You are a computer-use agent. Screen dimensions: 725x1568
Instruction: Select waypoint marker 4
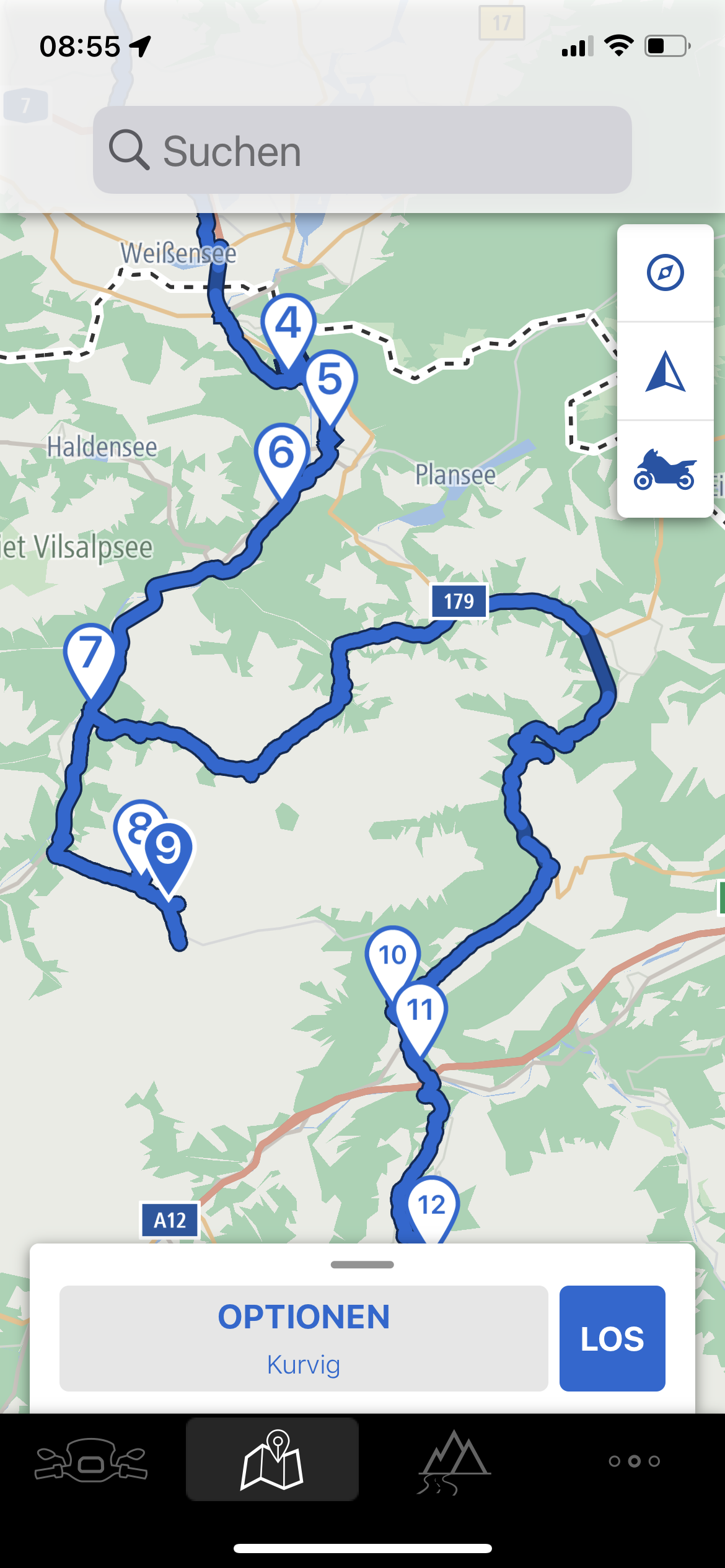[288, 324]
